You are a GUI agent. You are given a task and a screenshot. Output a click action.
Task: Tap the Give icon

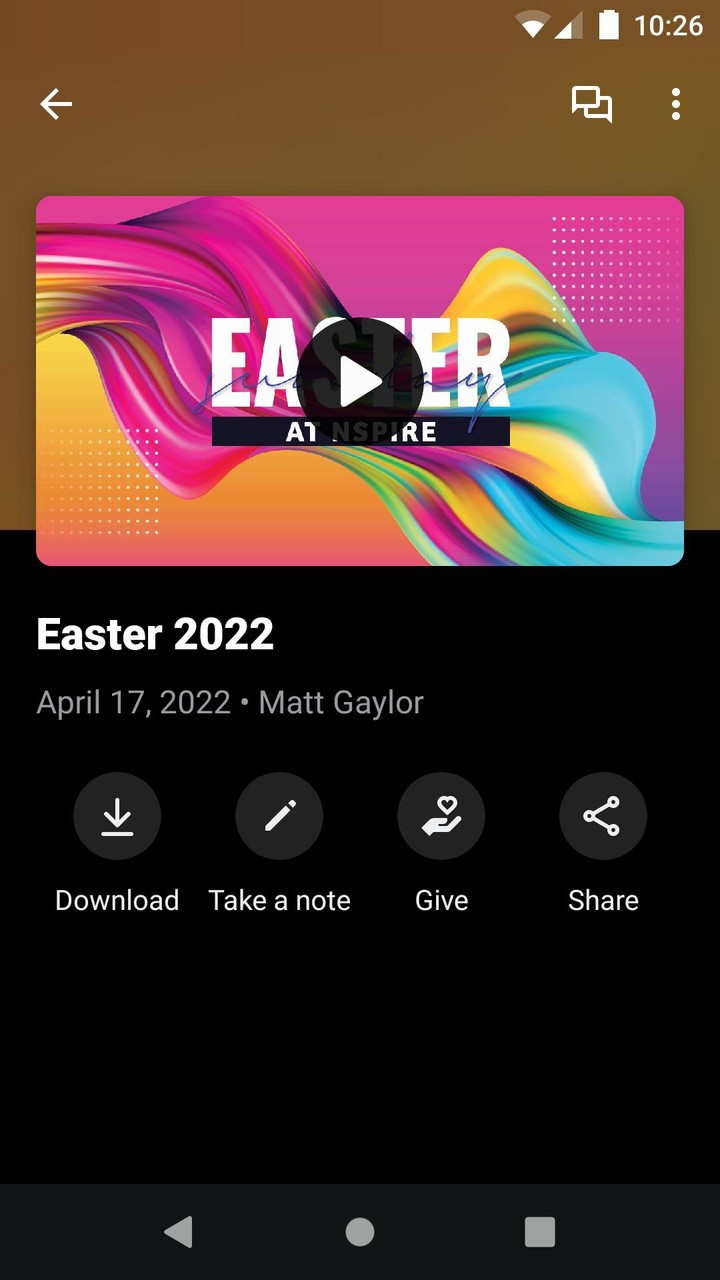click(441, 815)
